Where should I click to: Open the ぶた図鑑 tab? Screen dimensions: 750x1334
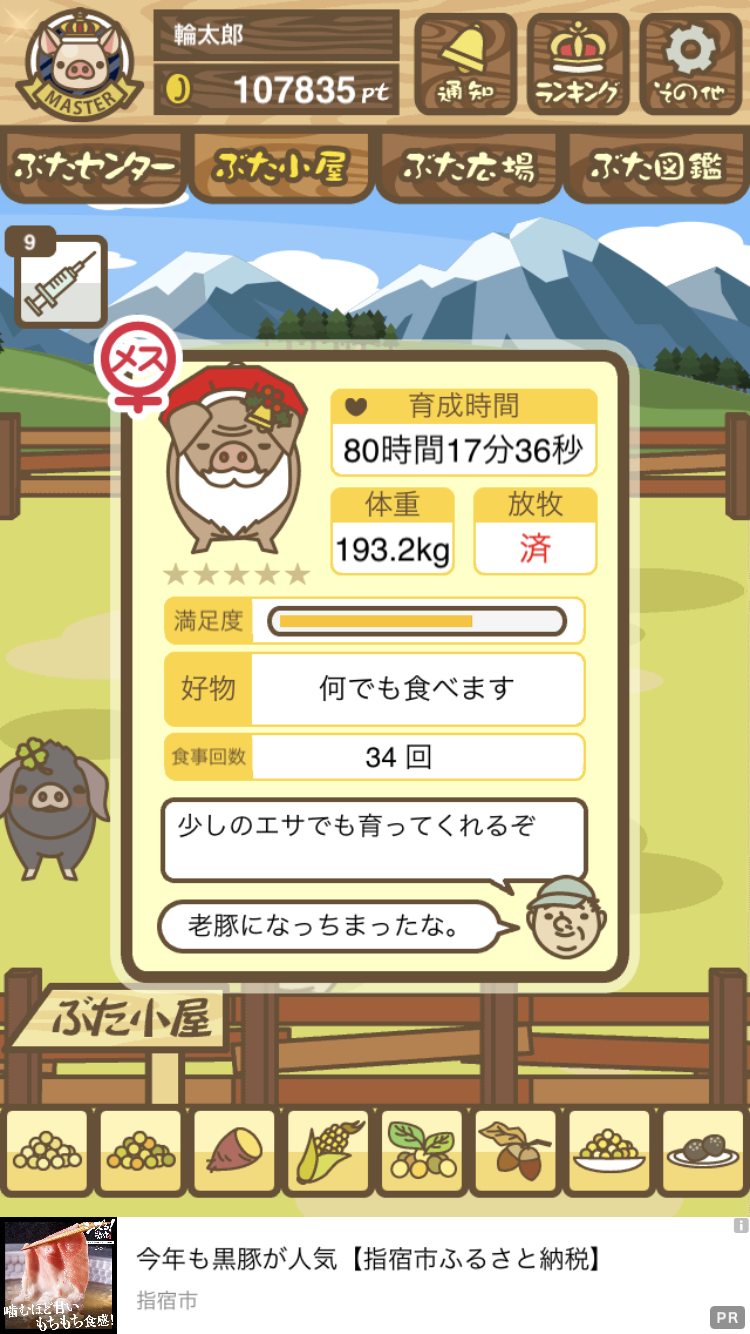656,167
